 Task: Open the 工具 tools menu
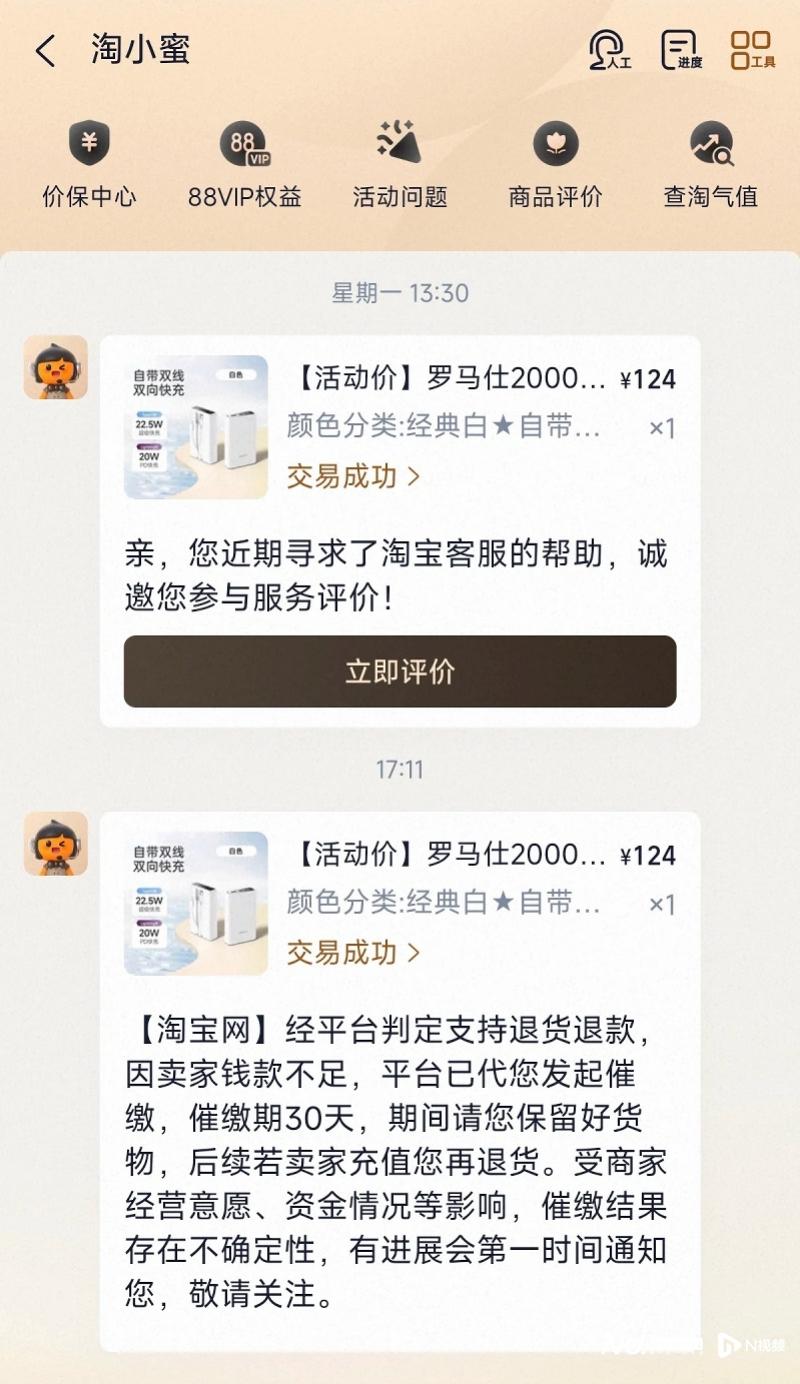752,50
